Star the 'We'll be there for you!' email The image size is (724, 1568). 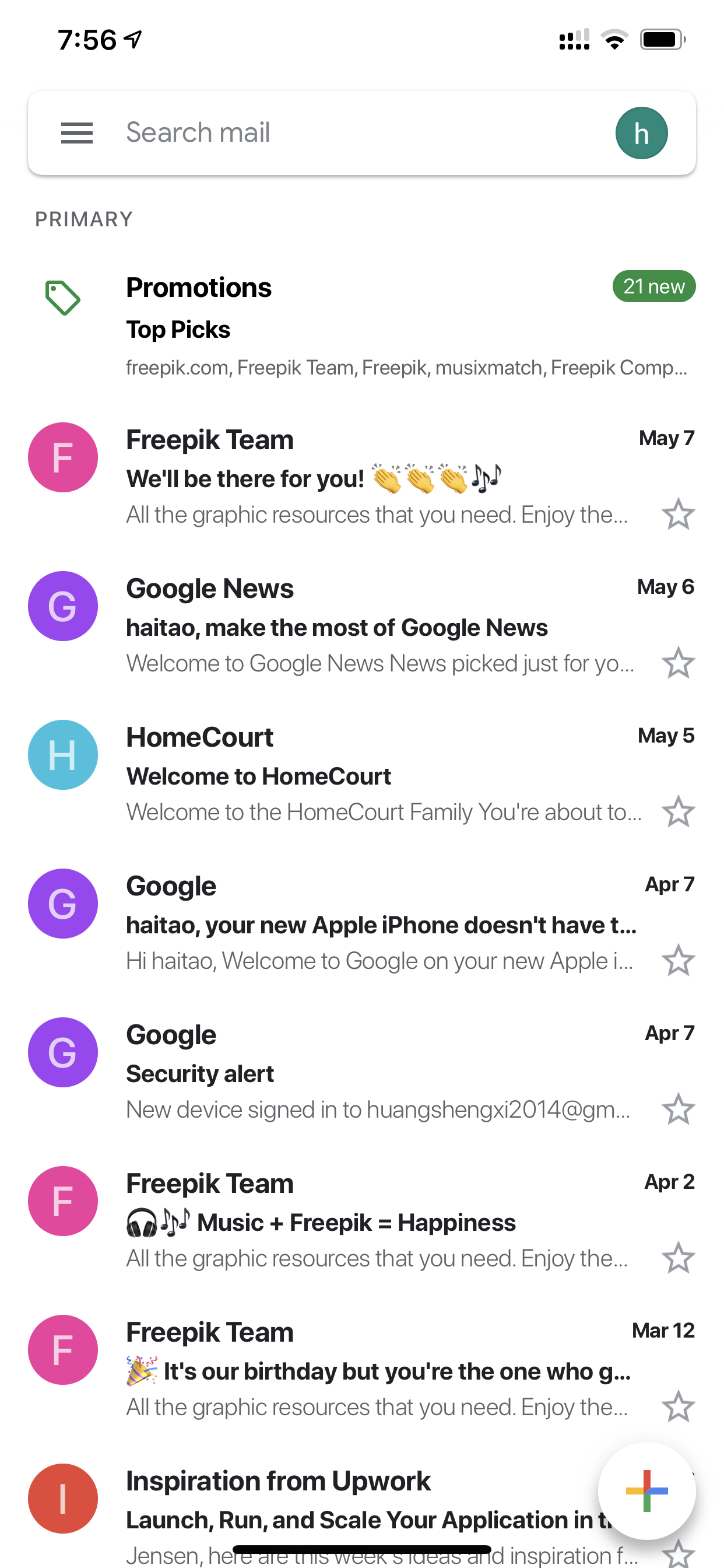(x=678, y=514)
